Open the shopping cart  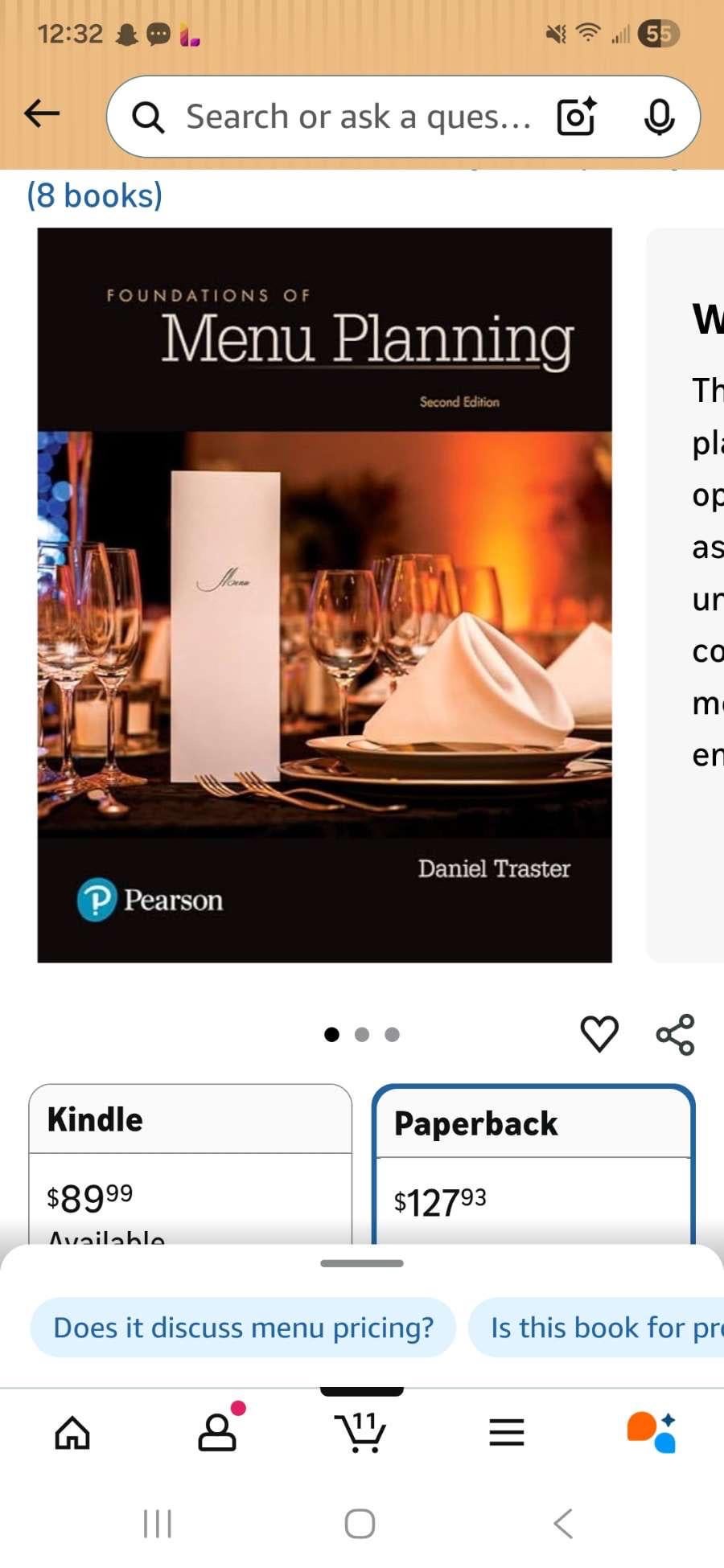(361, 1432)
